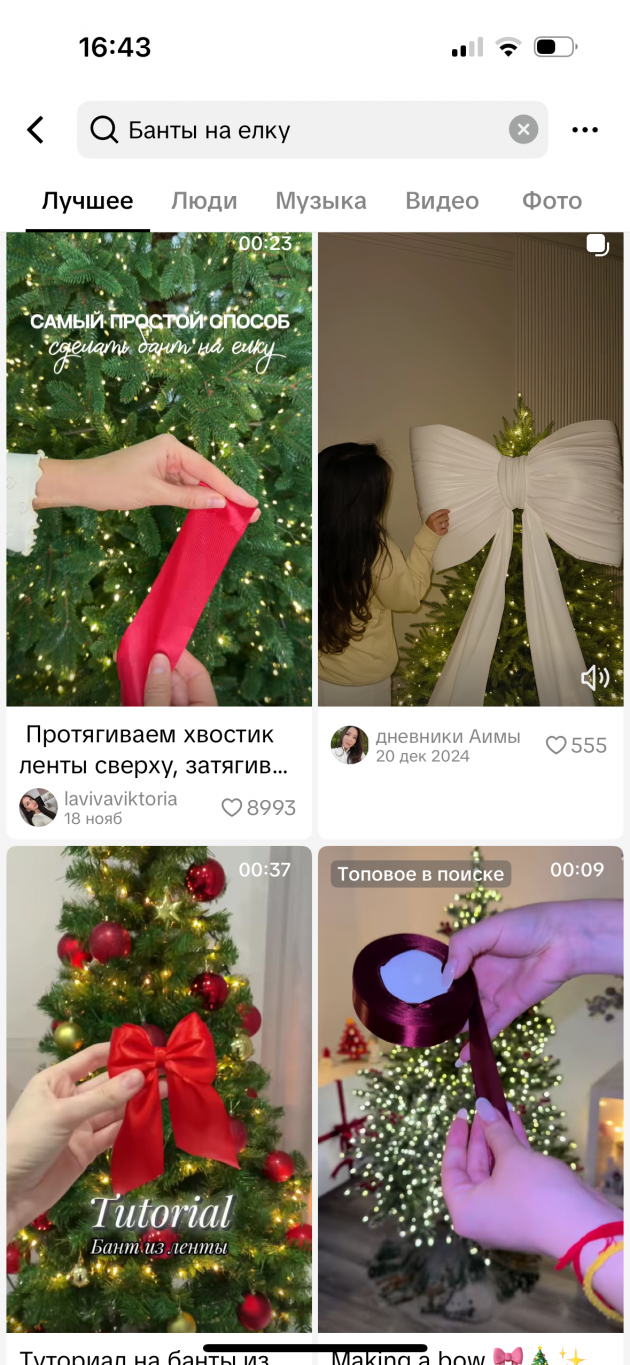630x1365 pixels.
Task: Tap the search field with Банты на елку
Action: pos(300,130)
